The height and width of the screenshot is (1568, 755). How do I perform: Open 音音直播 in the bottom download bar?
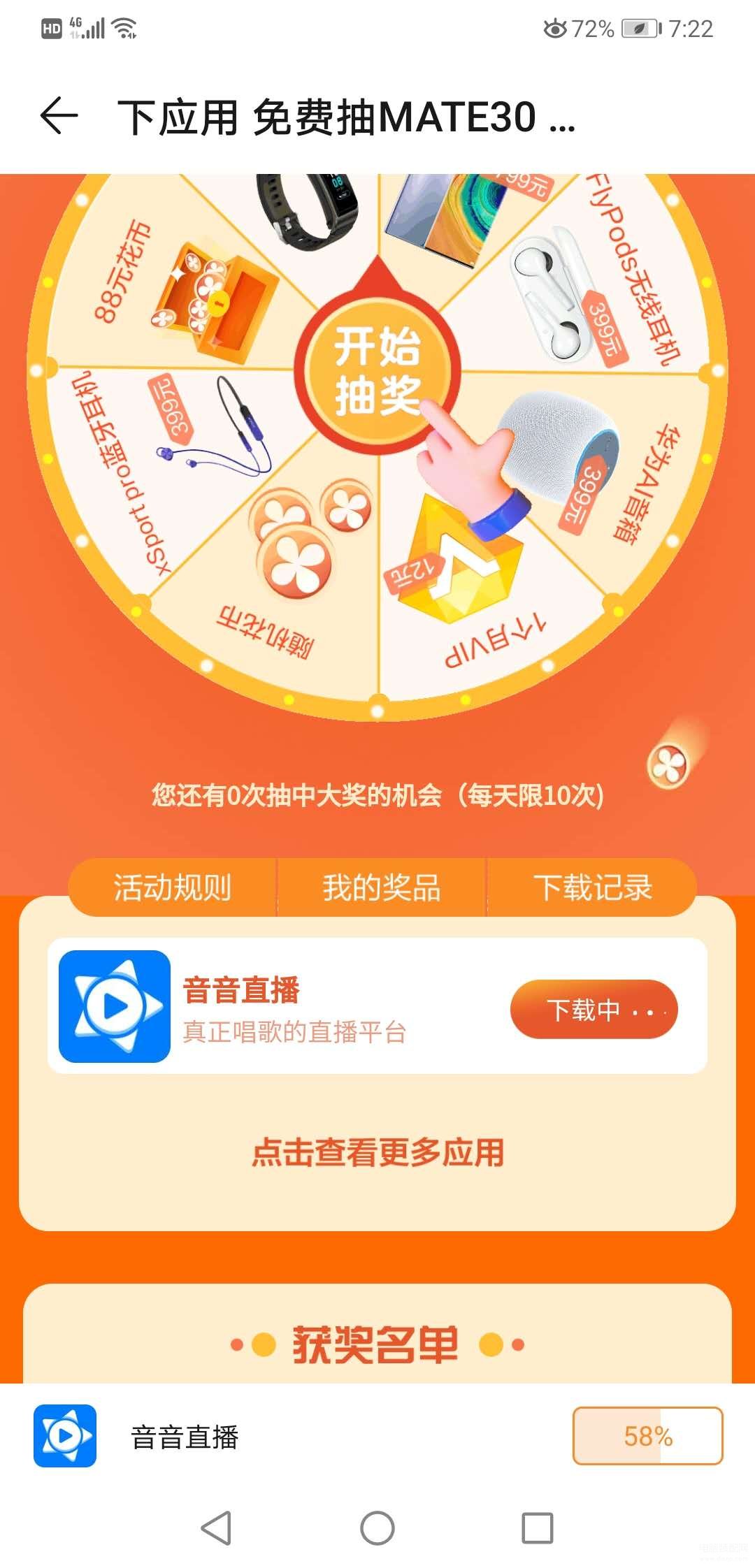185,1437
